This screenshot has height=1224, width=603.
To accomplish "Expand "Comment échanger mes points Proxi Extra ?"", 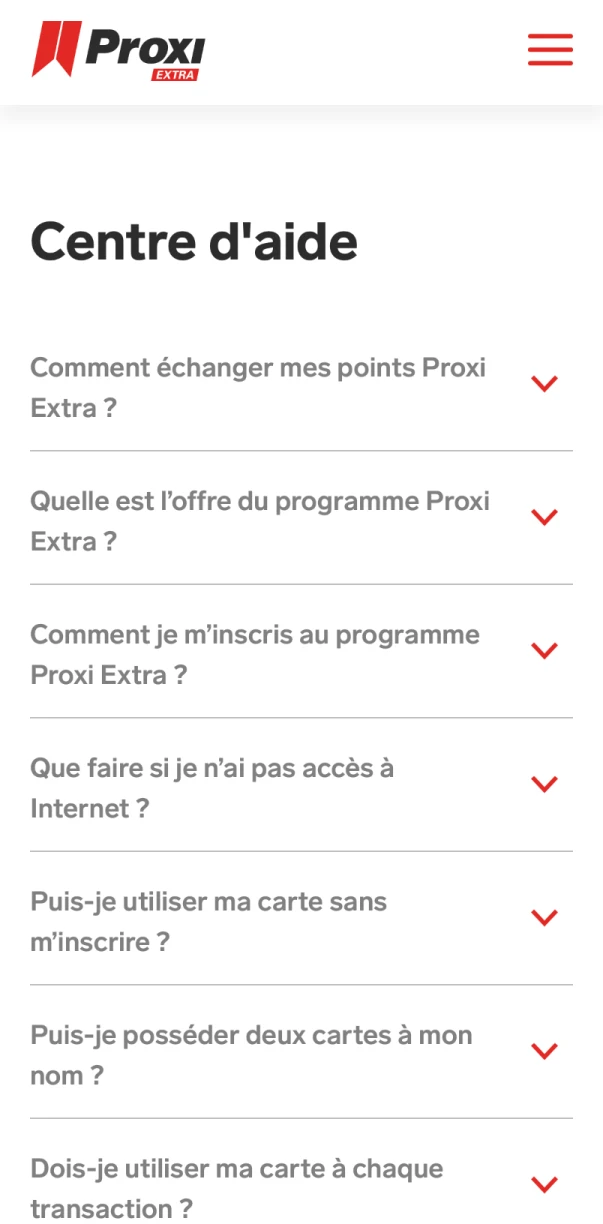I will [x=544, y=384].
